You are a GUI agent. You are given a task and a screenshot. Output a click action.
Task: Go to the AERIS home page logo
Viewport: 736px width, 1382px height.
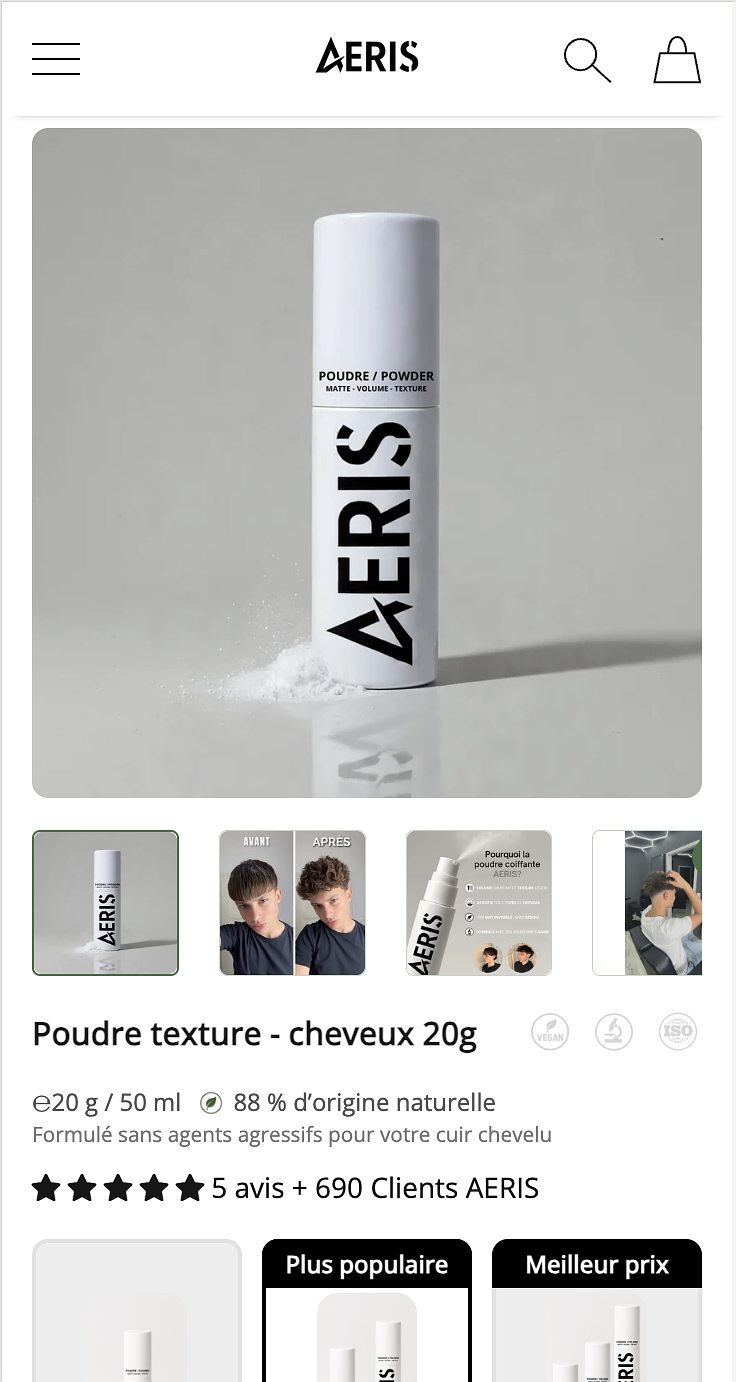(367, 57)
